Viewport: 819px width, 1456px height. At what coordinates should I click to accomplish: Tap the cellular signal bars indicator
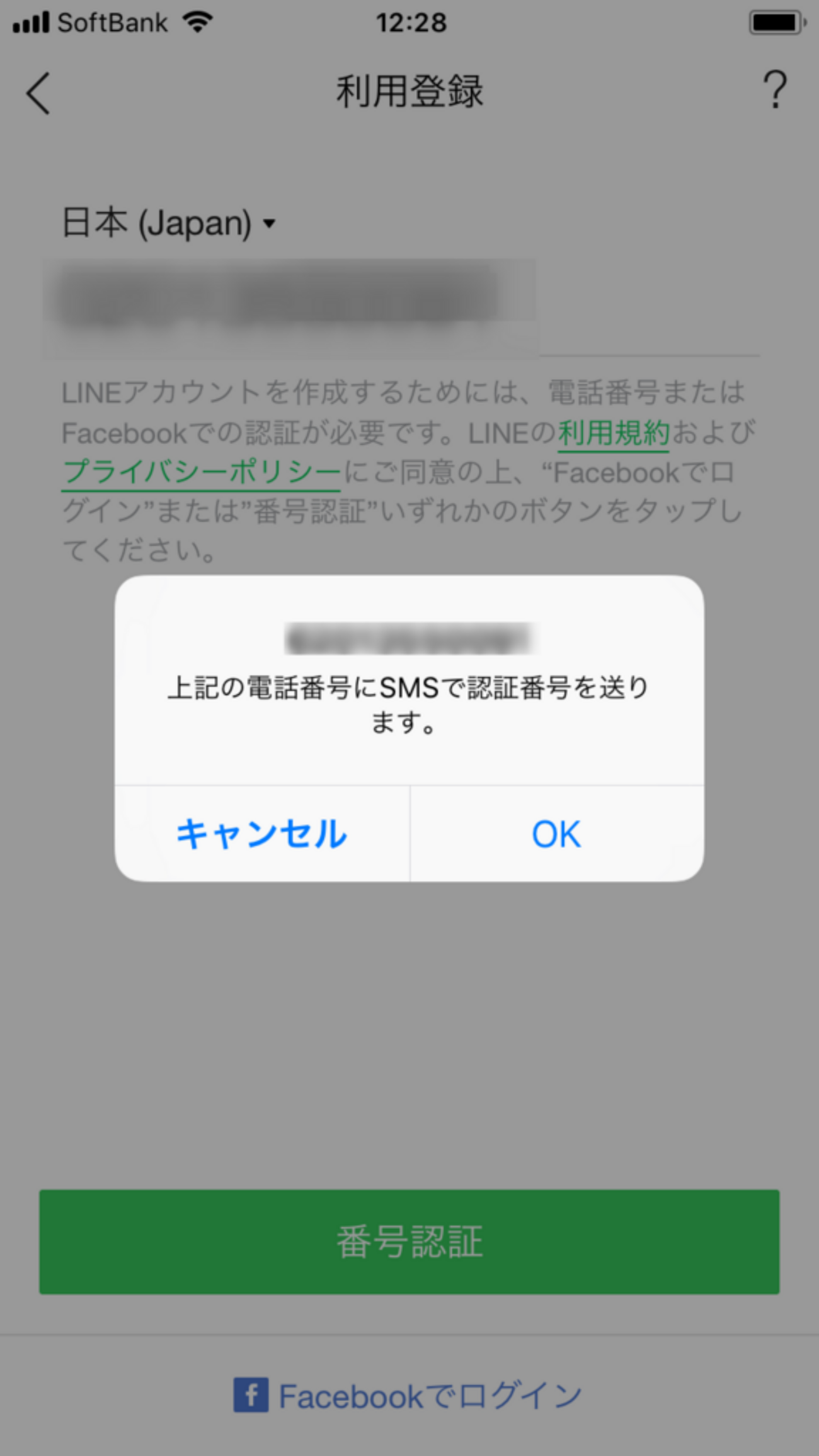tap(33, 21)
